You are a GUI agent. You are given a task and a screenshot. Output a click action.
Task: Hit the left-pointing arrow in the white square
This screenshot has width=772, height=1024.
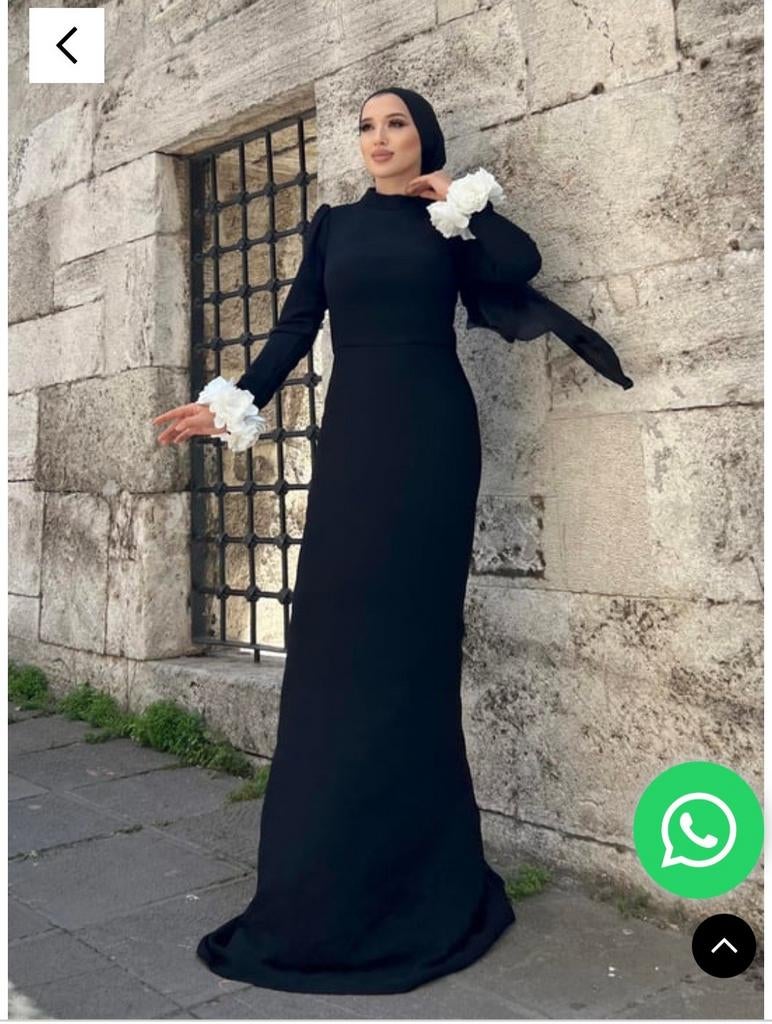click(x=67, y=44)
